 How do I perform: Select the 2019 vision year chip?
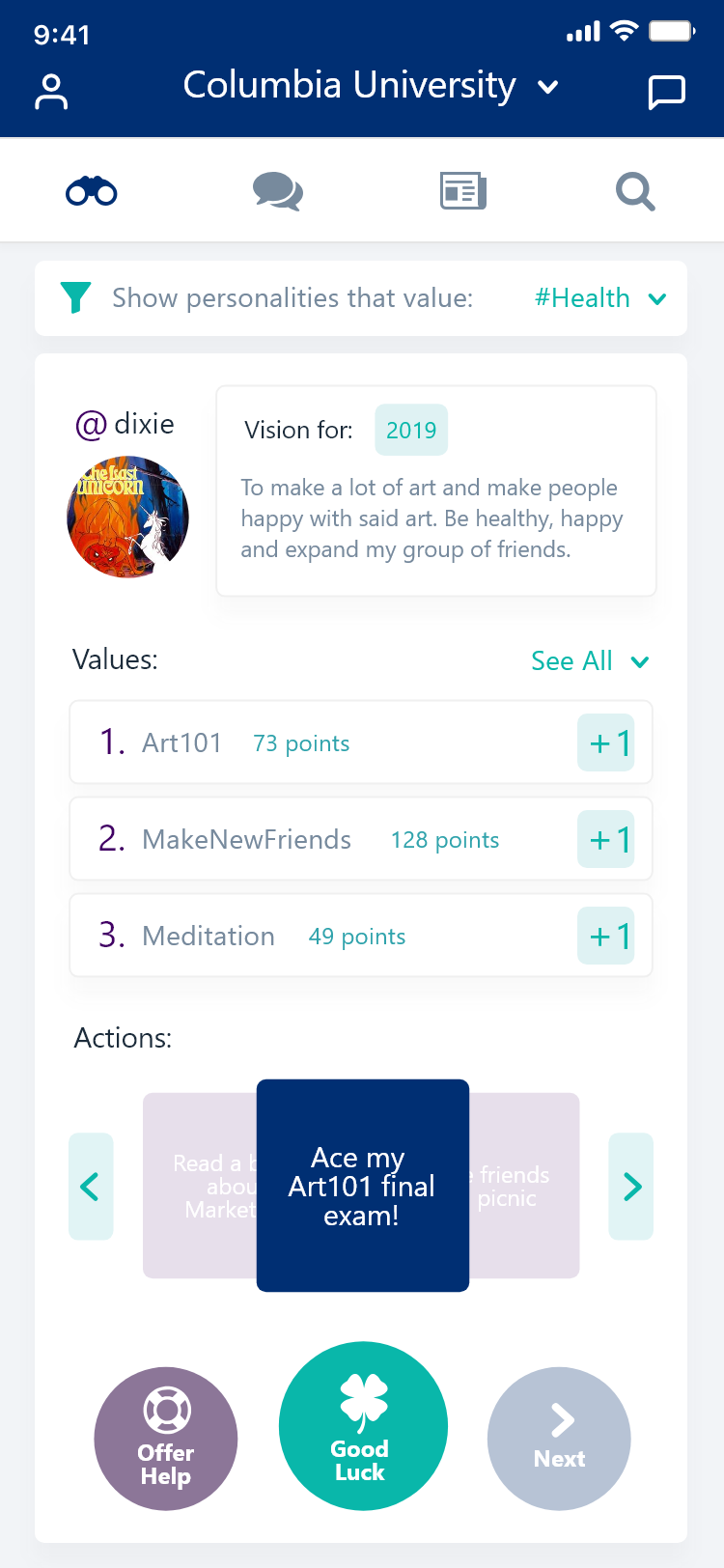click(411, 430)
